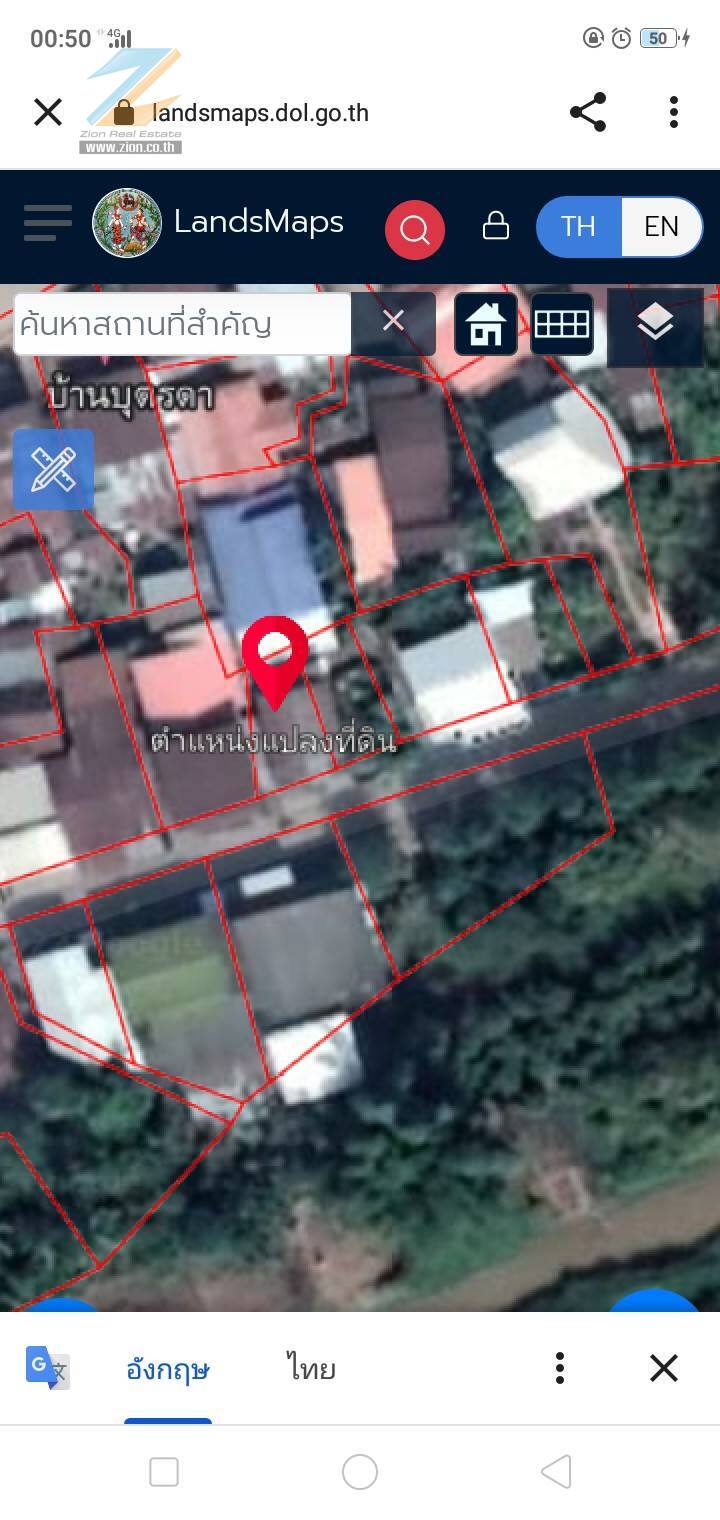Image resolution: width=720 pixels, height=1520 pixels.
Task: Go back with system navigation
Action: (x=556, y=1472)
